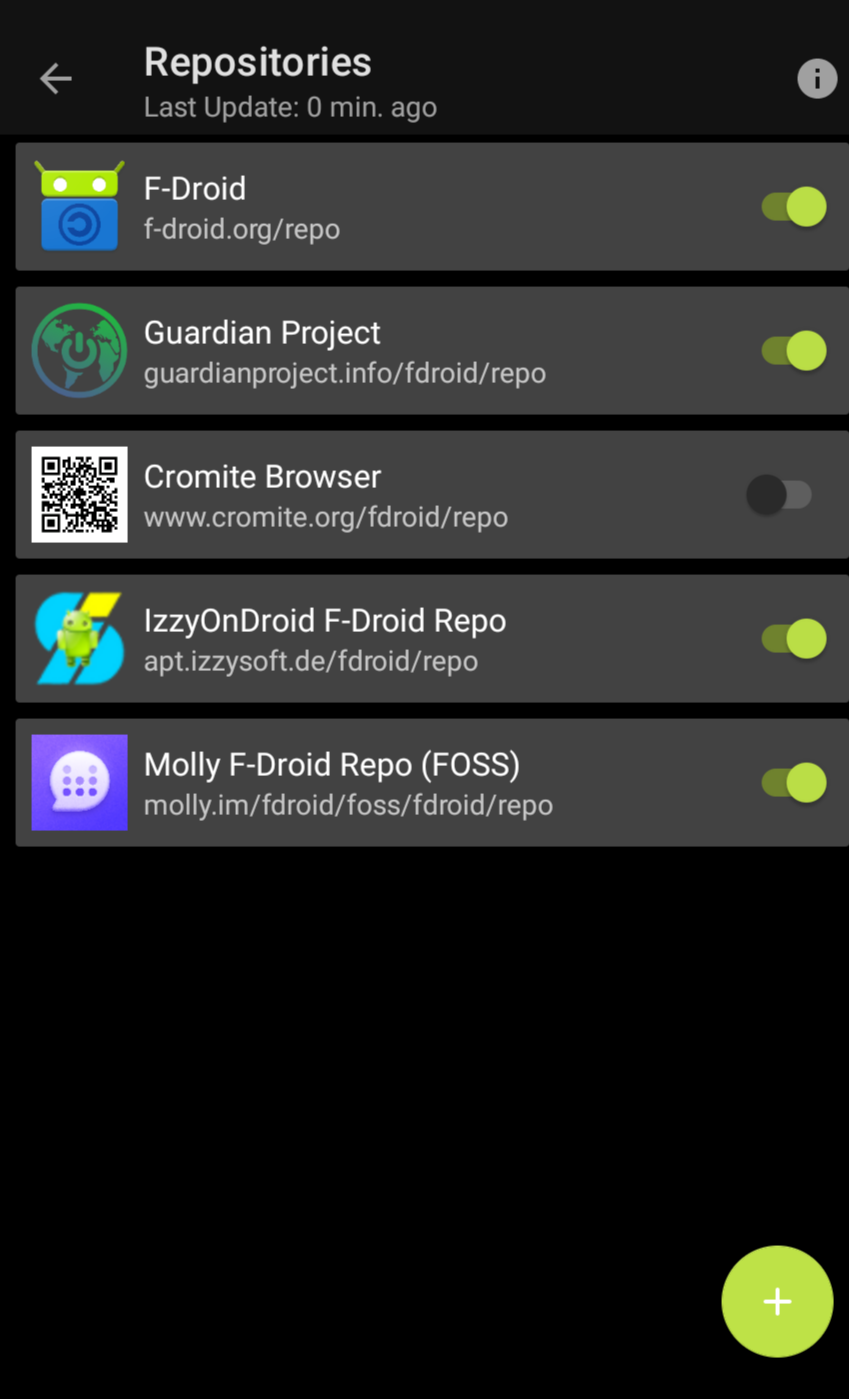
Task: Add a new repository
Action: tap(776, 1301)
